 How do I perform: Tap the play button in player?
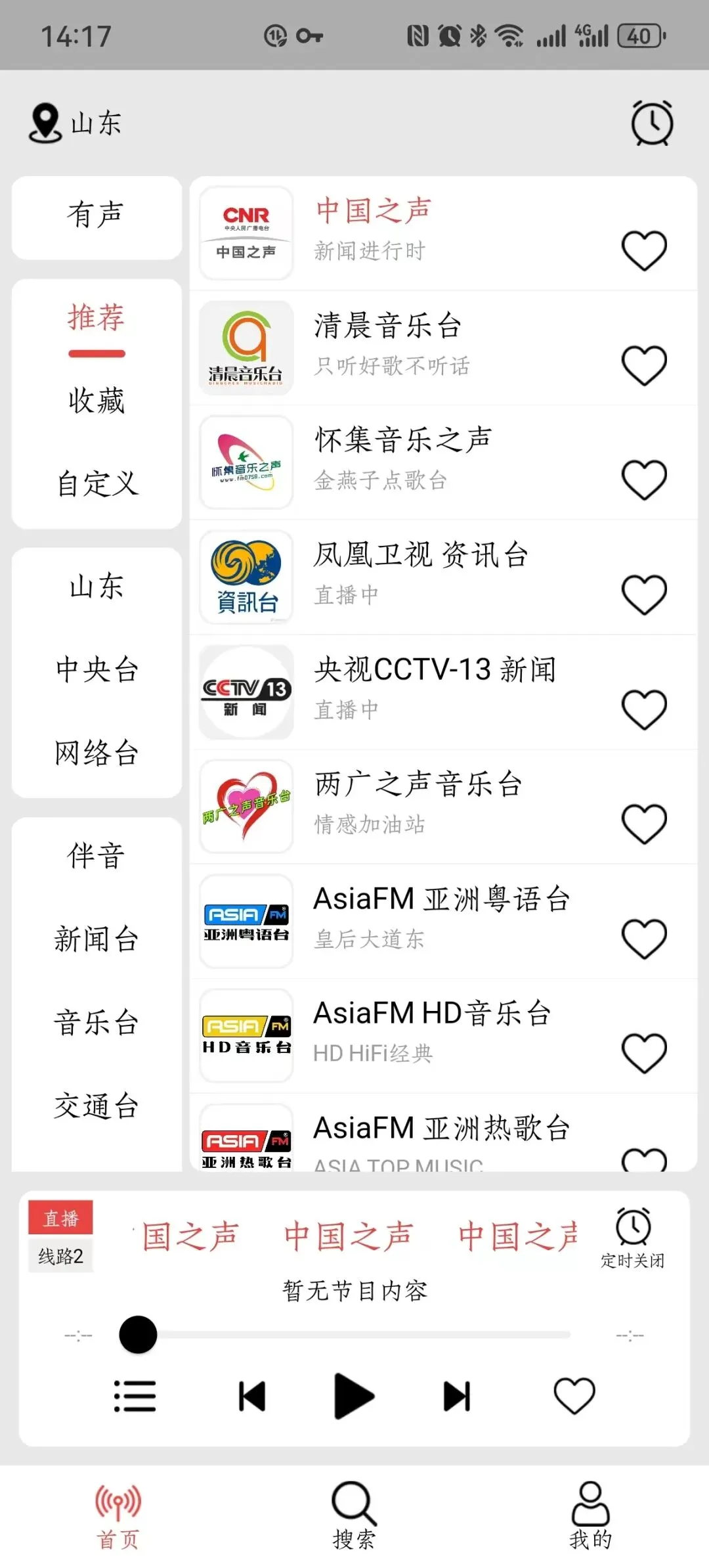354,1396
